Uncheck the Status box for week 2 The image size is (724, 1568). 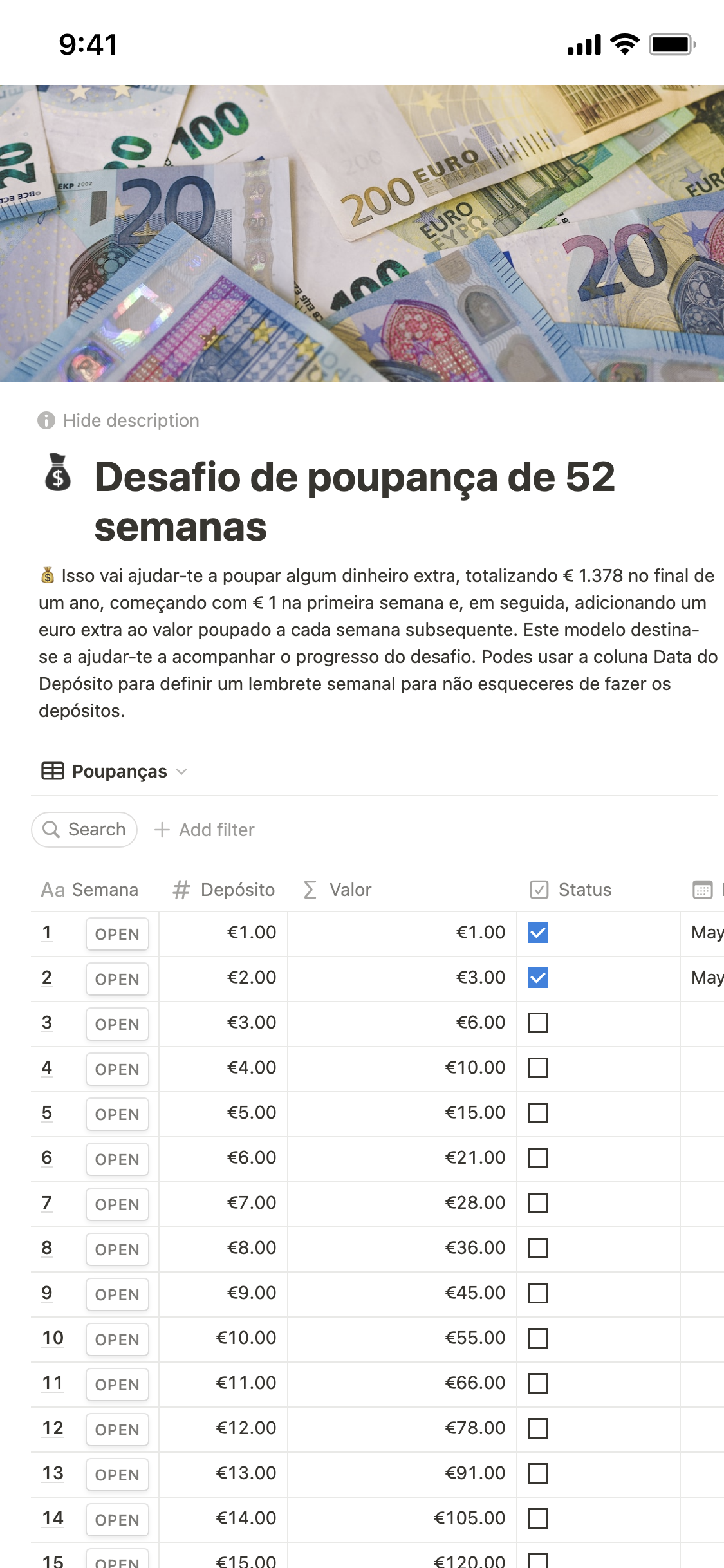tap(538, 978)
